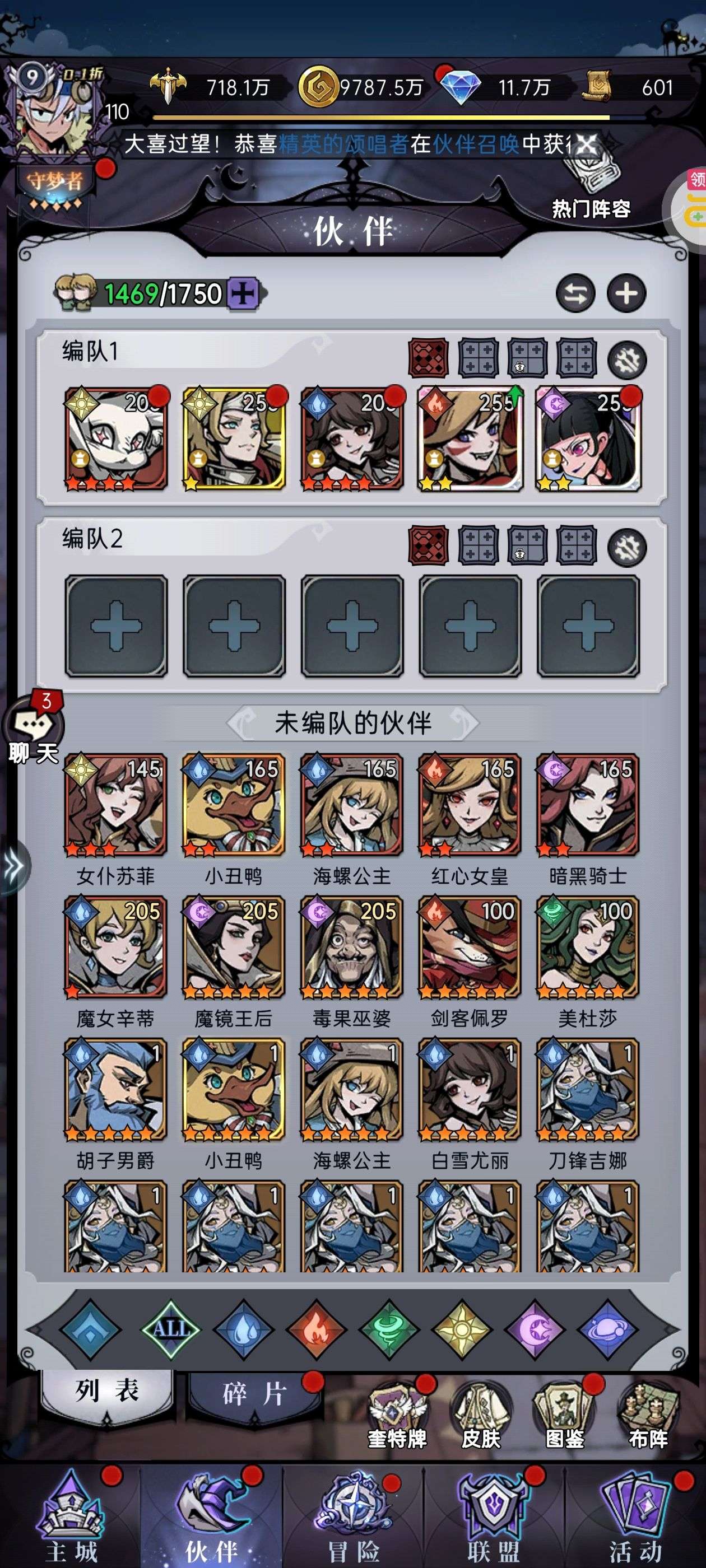Open the 图鉴 collection book
Viewport: 706px width, 1568px height.
(x=564, y=1413)
